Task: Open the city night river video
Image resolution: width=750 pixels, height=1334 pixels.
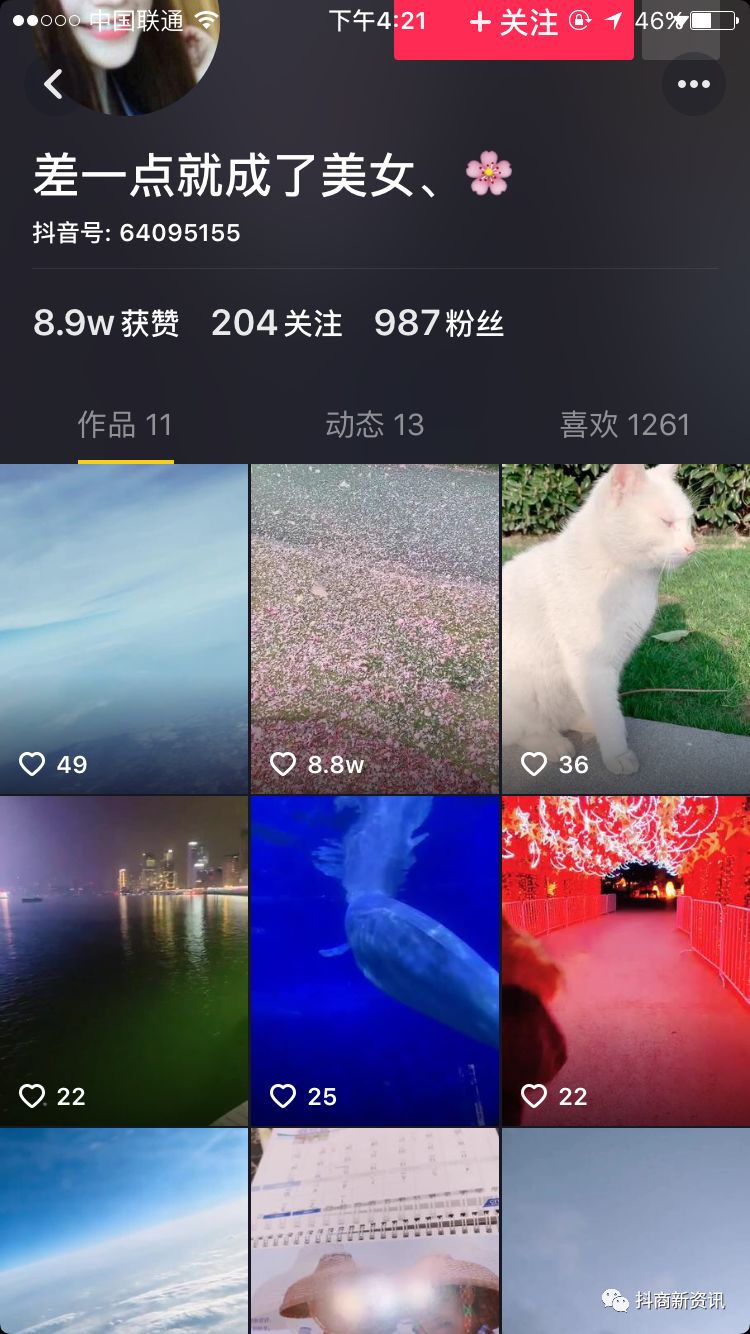Action: [x=123, y=960]
